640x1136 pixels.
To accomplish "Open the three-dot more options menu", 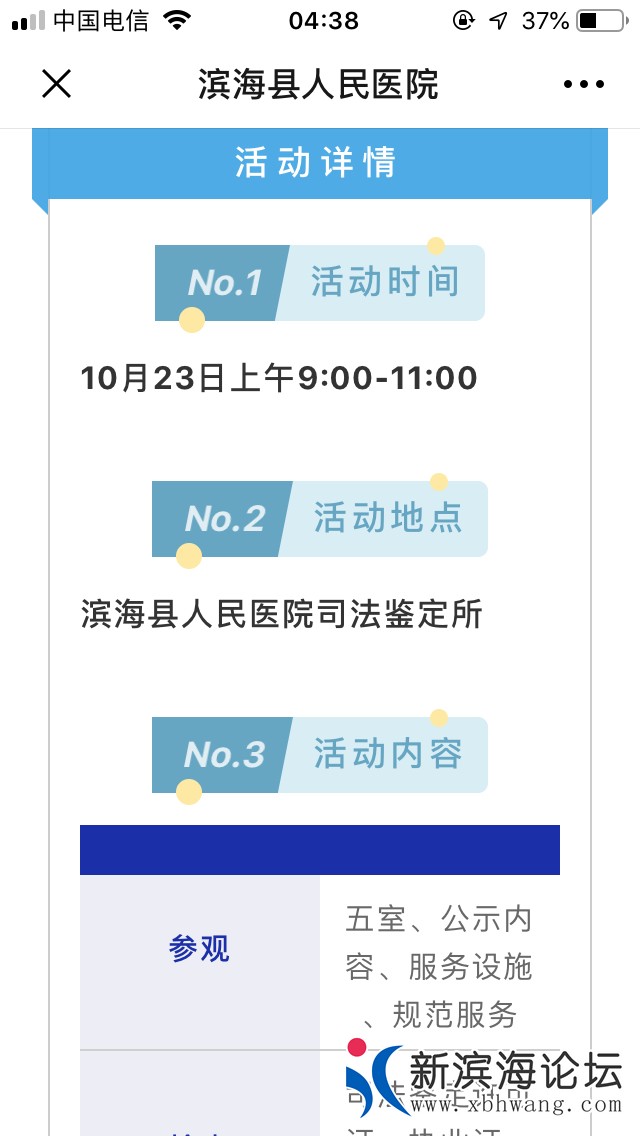I will pos(584,84).
